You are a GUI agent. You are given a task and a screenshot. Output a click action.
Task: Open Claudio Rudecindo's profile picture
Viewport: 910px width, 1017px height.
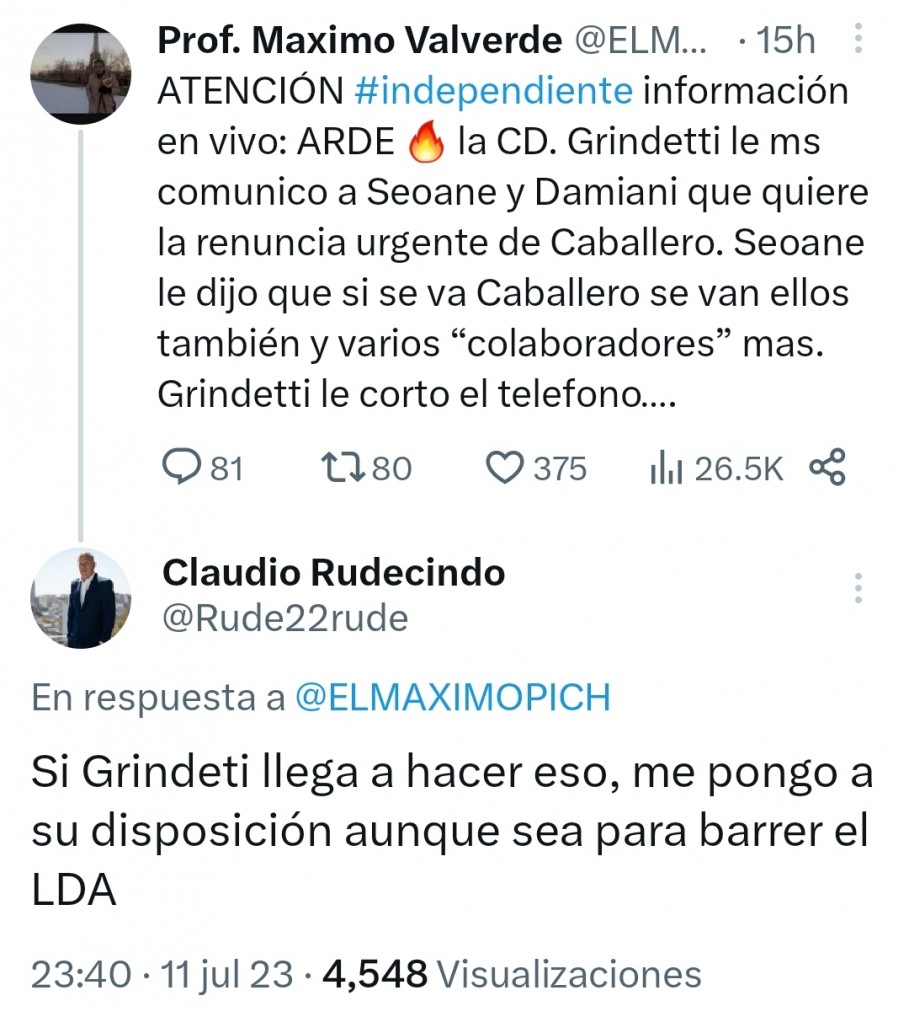[x=81, y=598]
